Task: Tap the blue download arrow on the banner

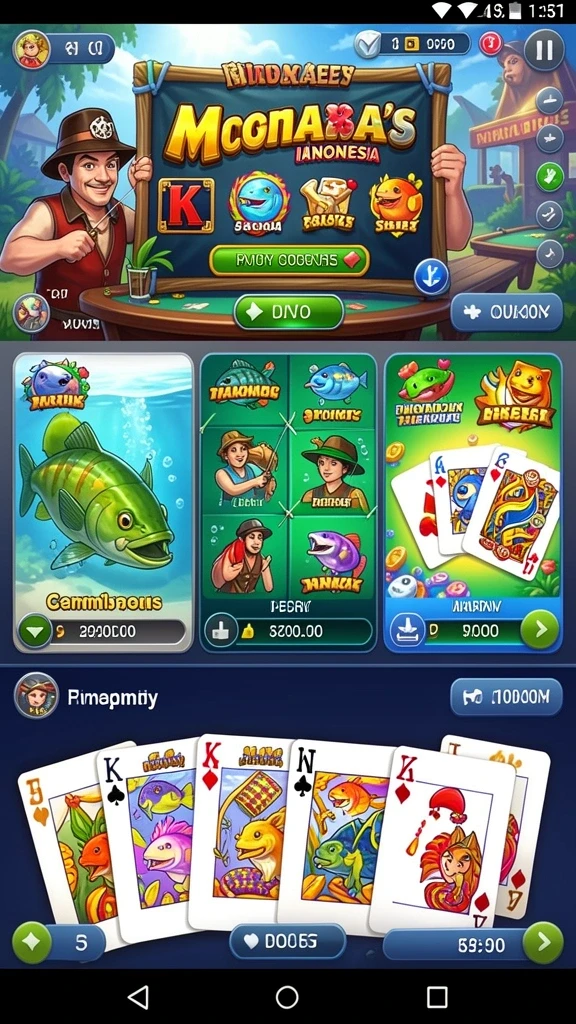Action: pos(432,277)
